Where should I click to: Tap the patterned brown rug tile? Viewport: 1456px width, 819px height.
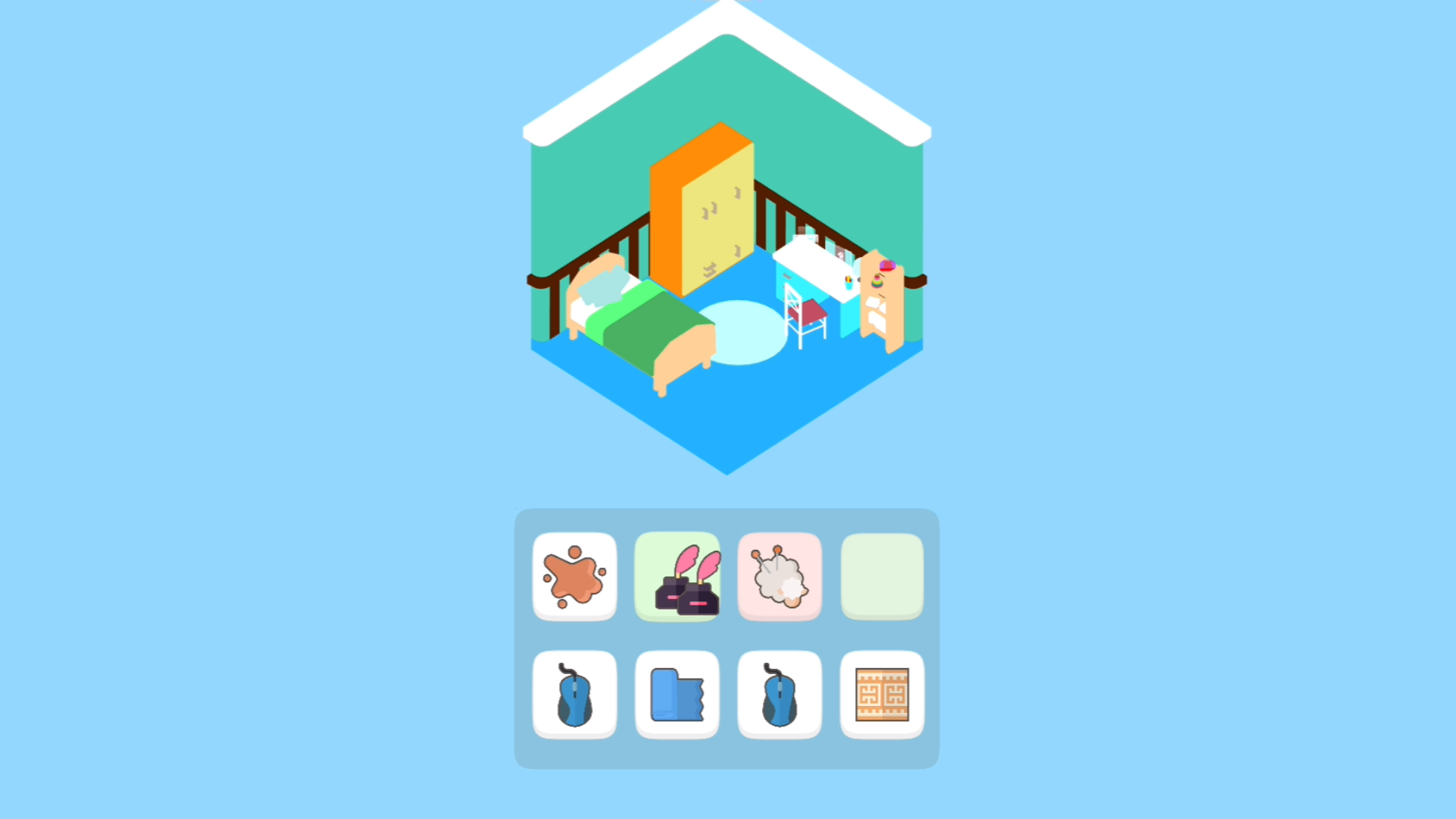(882, 694)
